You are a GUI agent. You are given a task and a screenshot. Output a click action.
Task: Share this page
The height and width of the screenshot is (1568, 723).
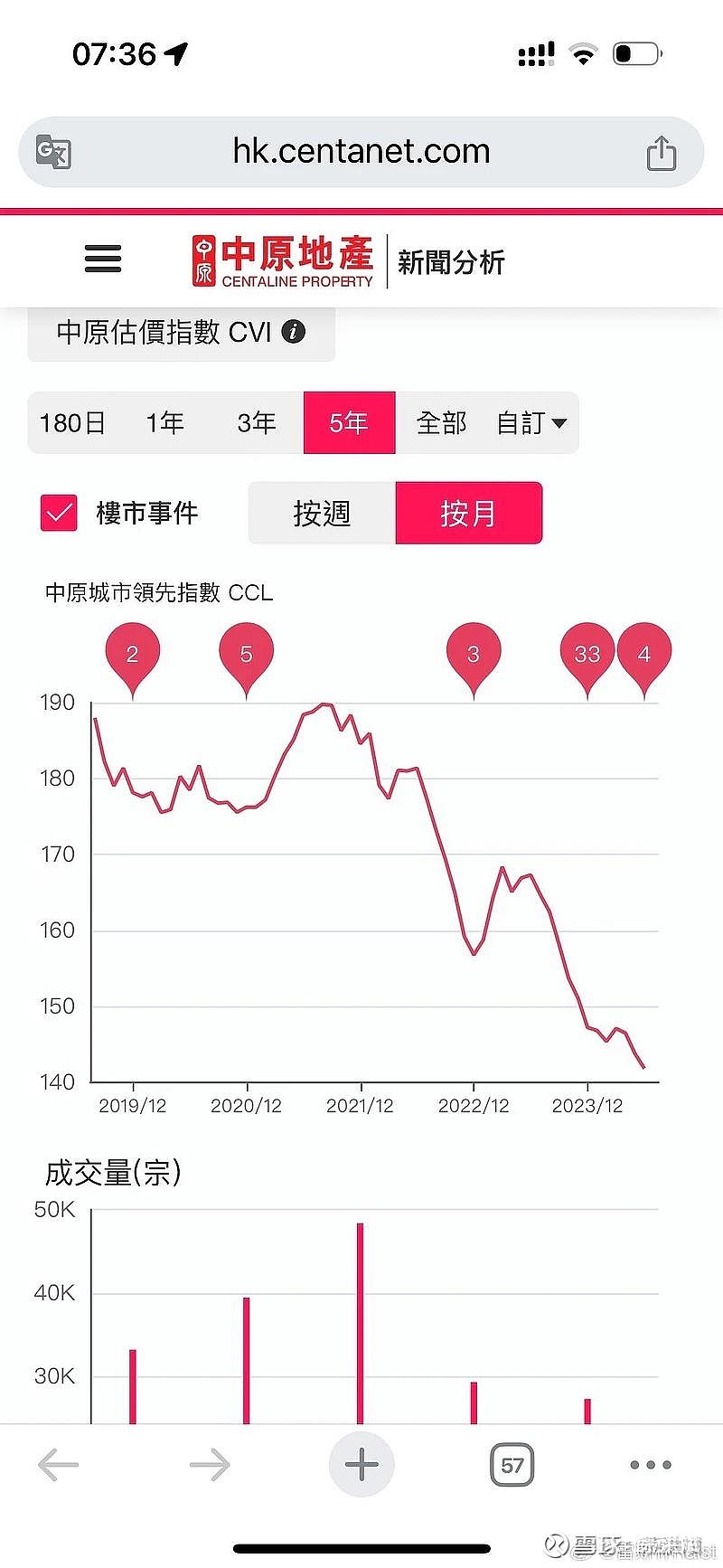point(662,152)
